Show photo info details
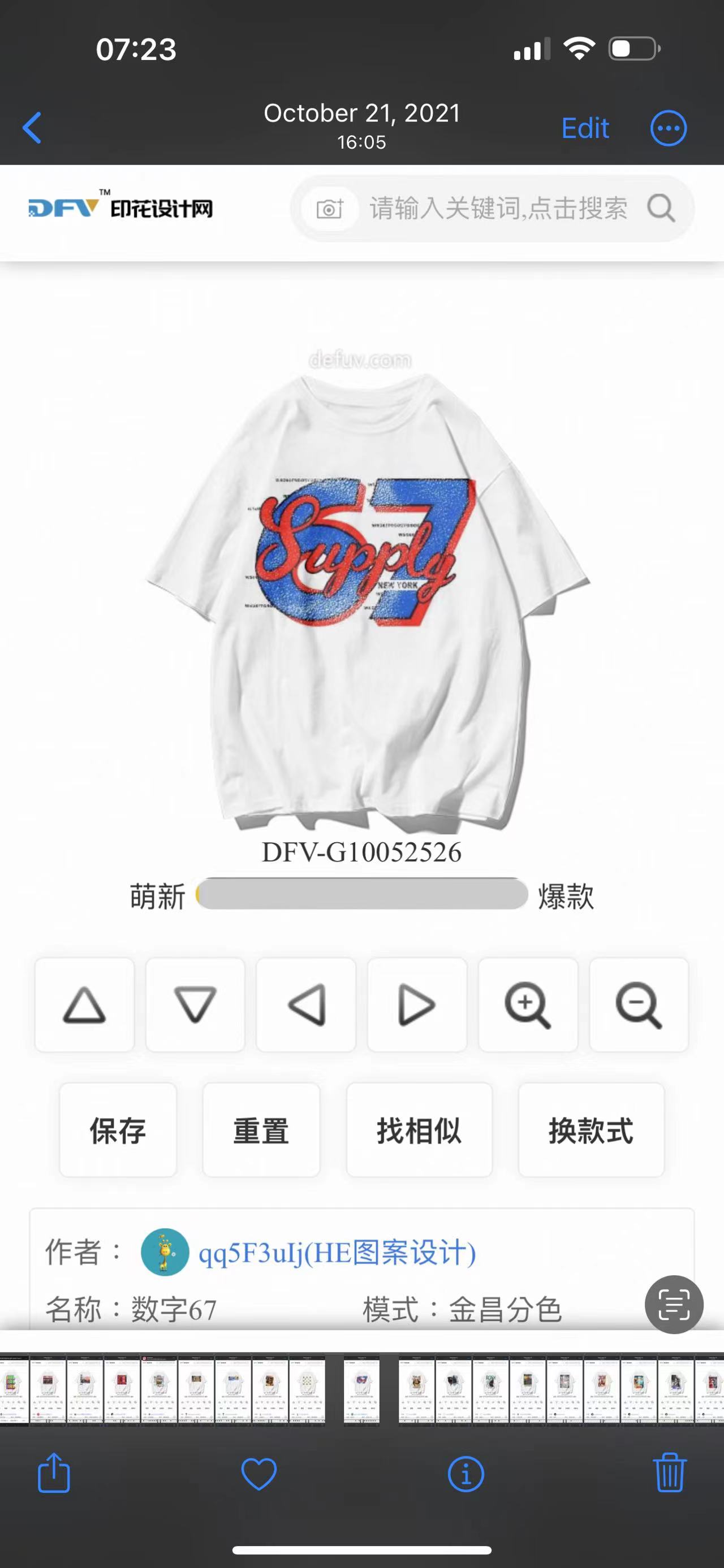The height and width of the screenshot is (1568, 724). (466, 1474)
